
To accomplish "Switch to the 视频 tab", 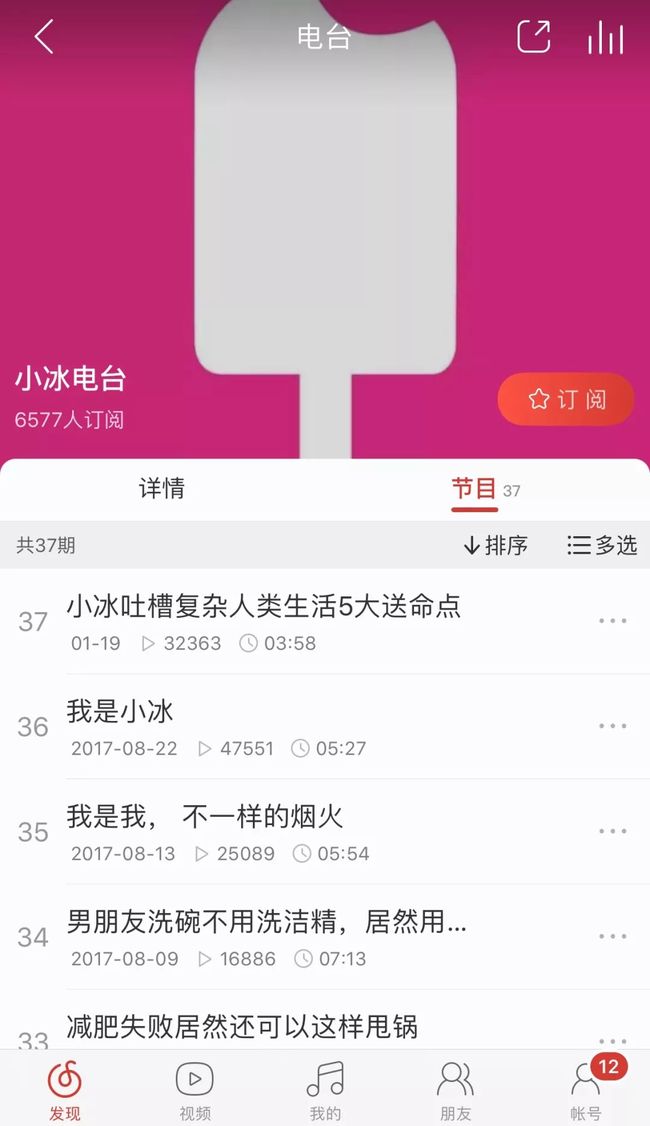I will pos(195,1089).
